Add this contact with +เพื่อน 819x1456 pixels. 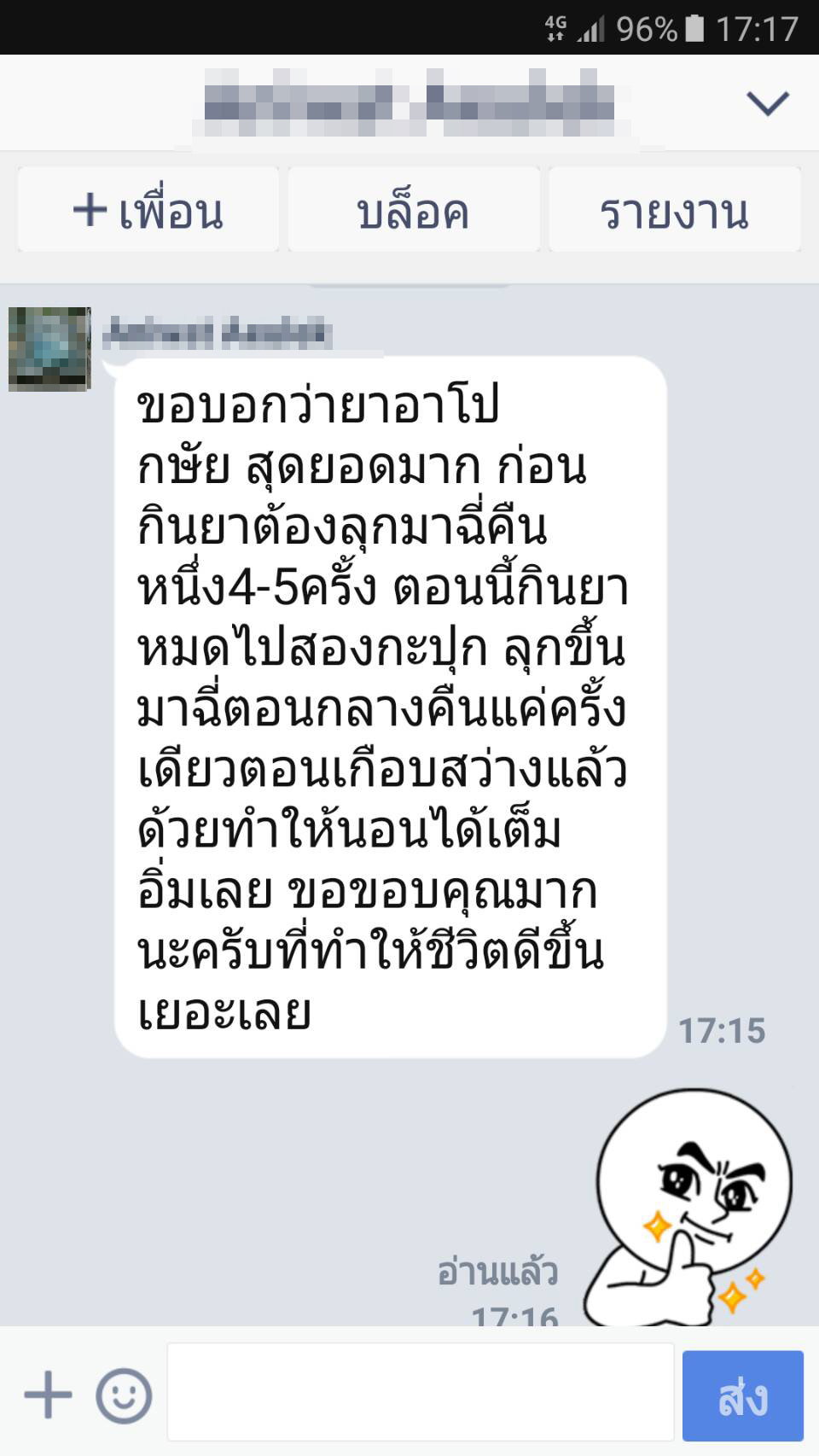(x=148, y=210)
